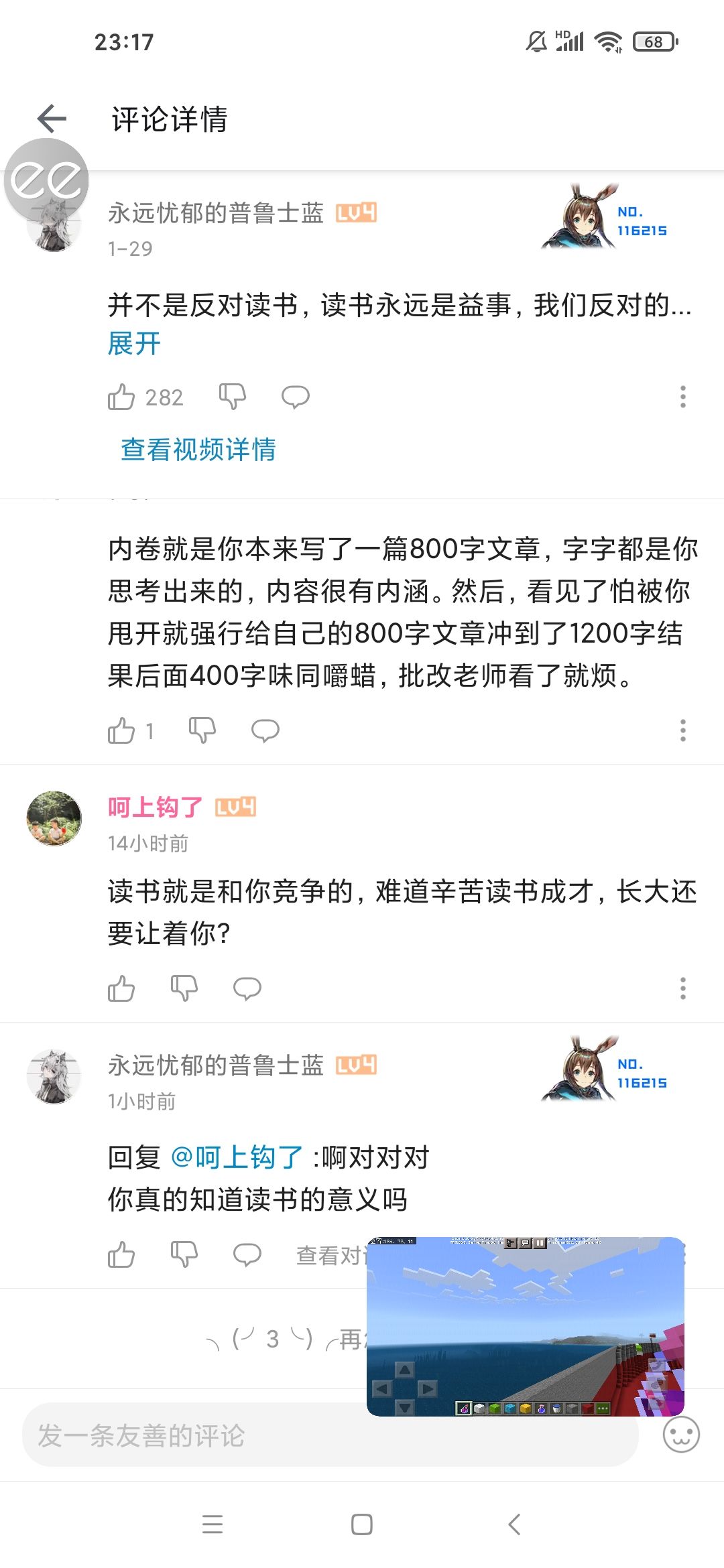This screenshot has width=724, height=1568.
Task: Dislike 呵上钩了's comment
Action: pyautogui.click(x=184, y=988)
